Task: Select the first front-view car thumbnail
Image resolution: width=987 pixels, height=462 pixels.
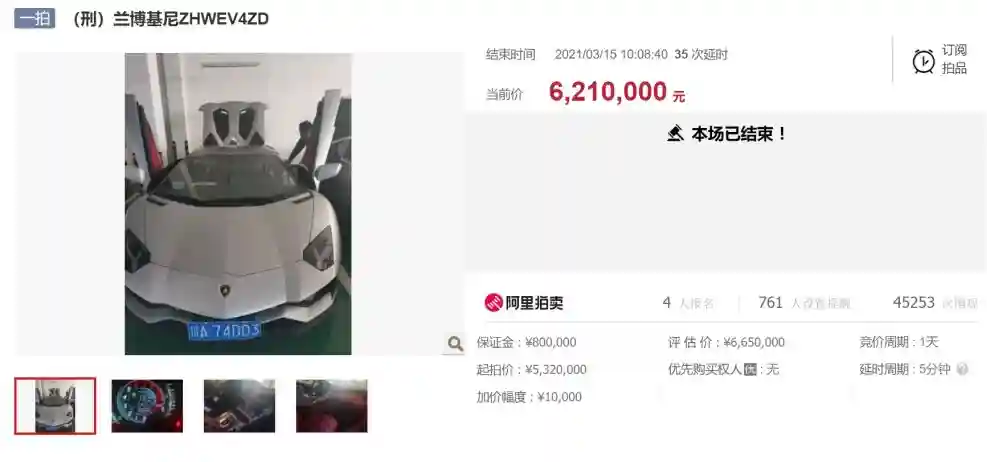Action: (x=55, y=406)
